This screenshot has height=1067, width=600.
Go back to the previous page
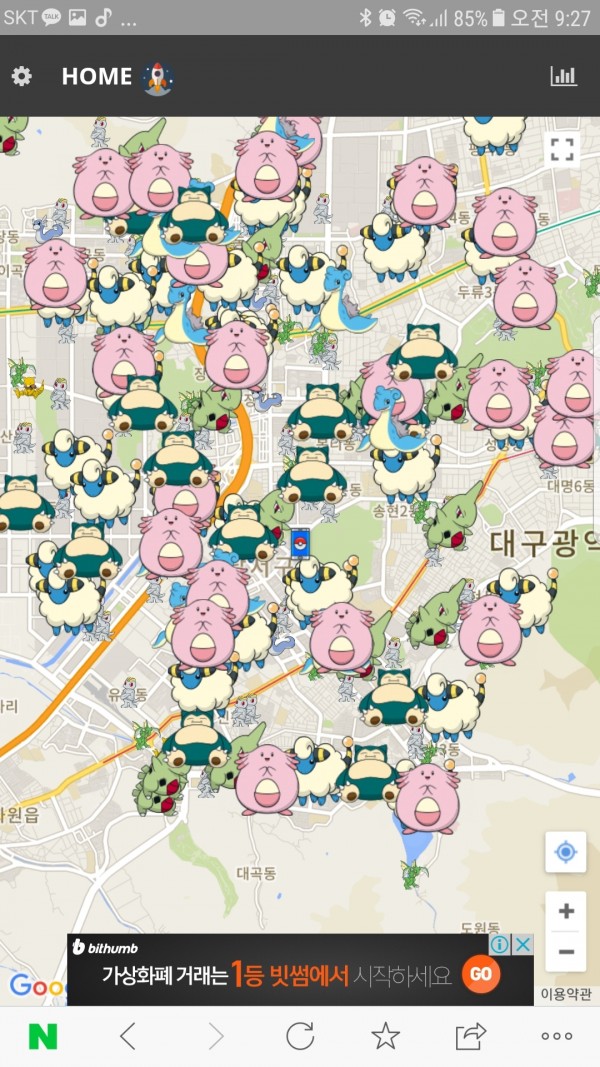128,1037
